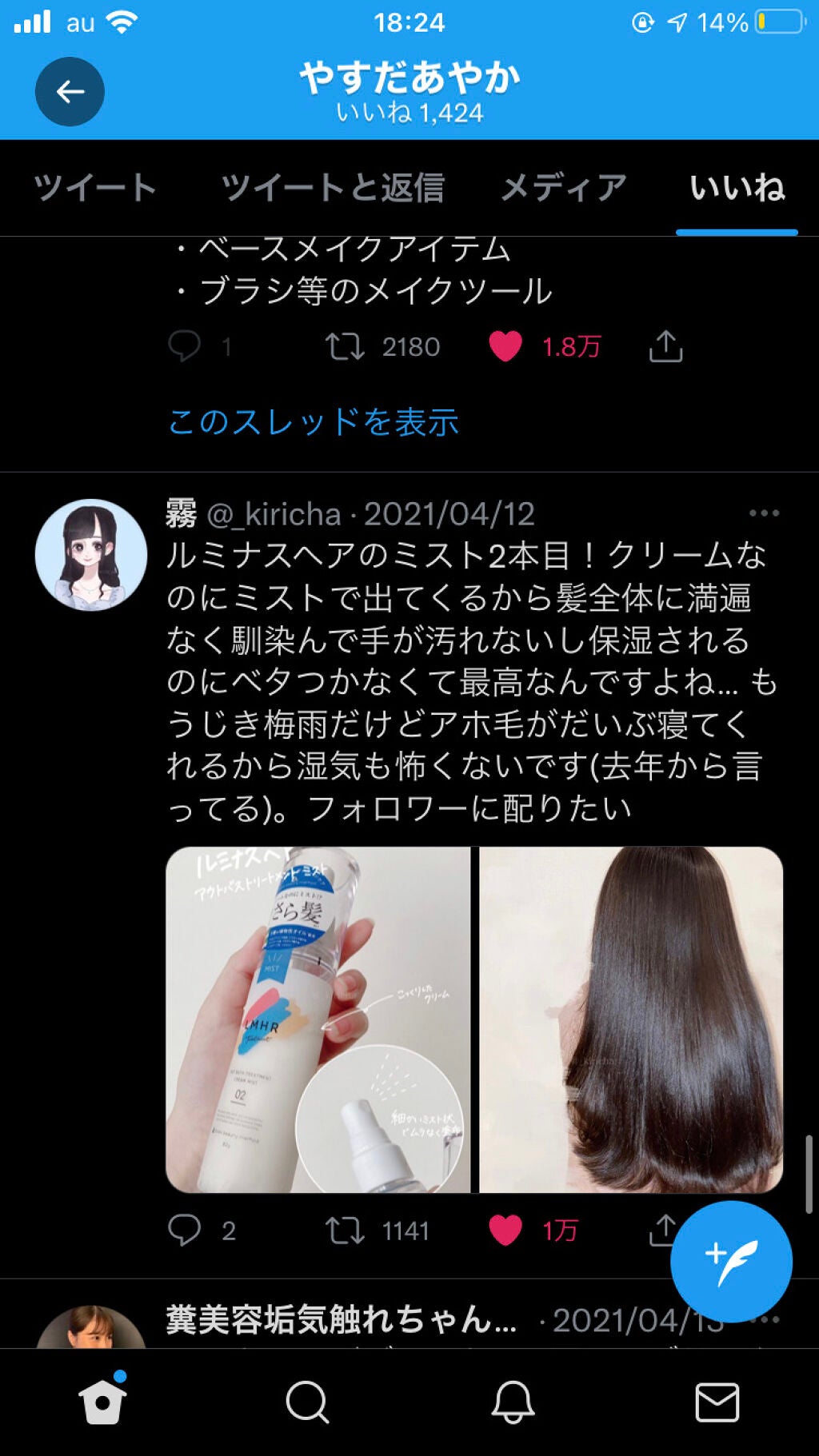Retweet 霧's hair mist tweet
The width and height of the screenshot is (819, 1456).
[x=345, y=1230]
